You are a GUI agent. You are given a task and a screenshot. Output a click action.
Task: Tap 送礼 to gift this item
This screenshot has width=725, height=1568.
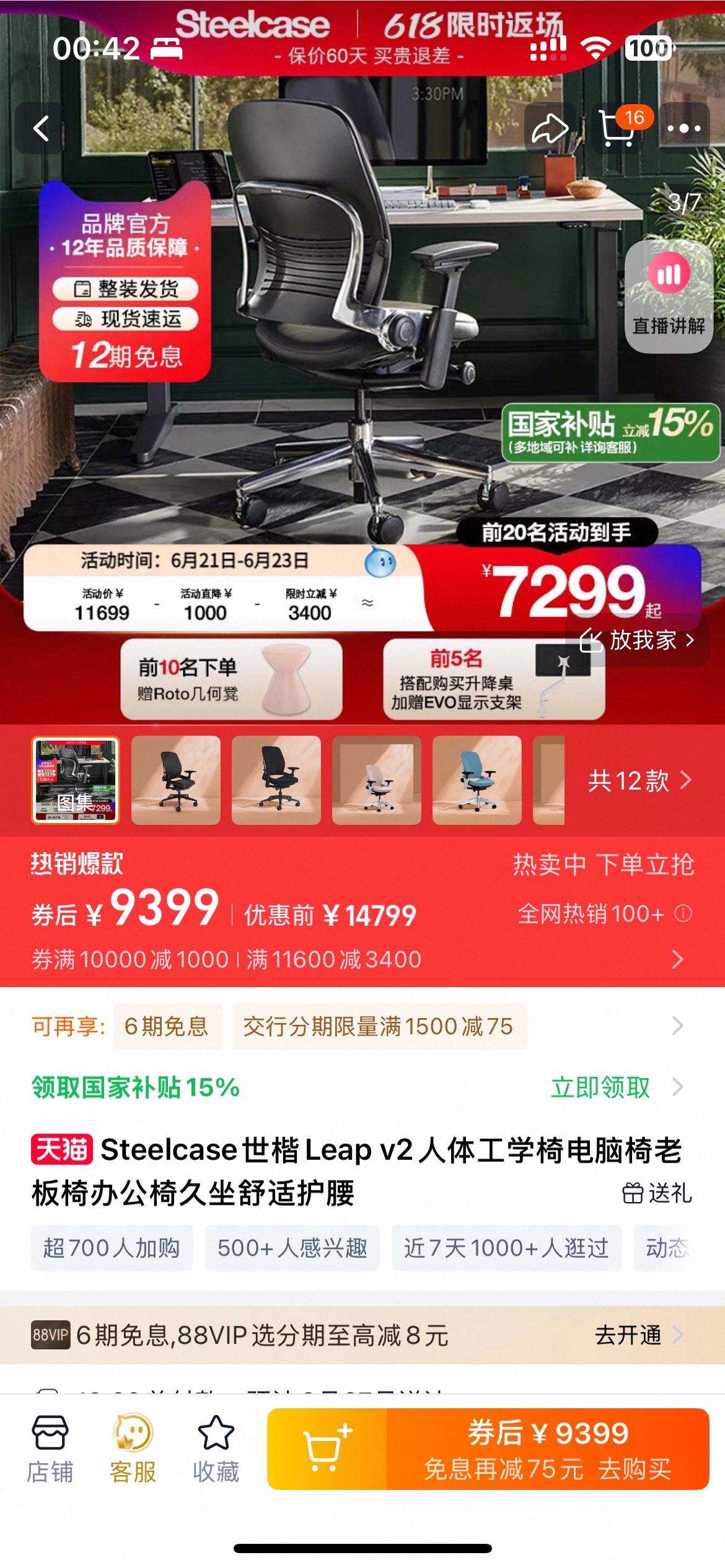pos(657,1193)
